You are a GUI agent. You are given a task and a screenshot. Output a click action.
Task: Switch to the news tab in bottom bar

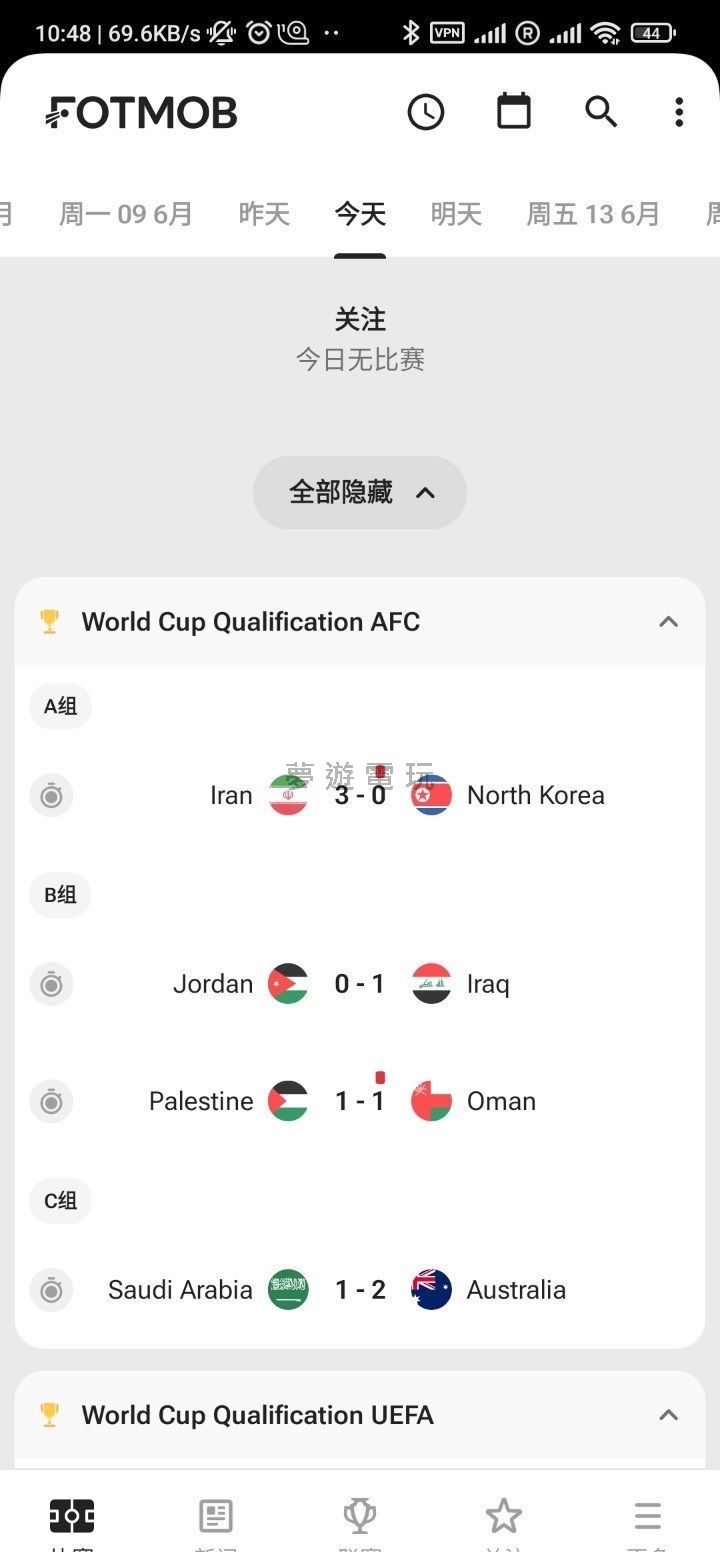[x=216, y=1518]
